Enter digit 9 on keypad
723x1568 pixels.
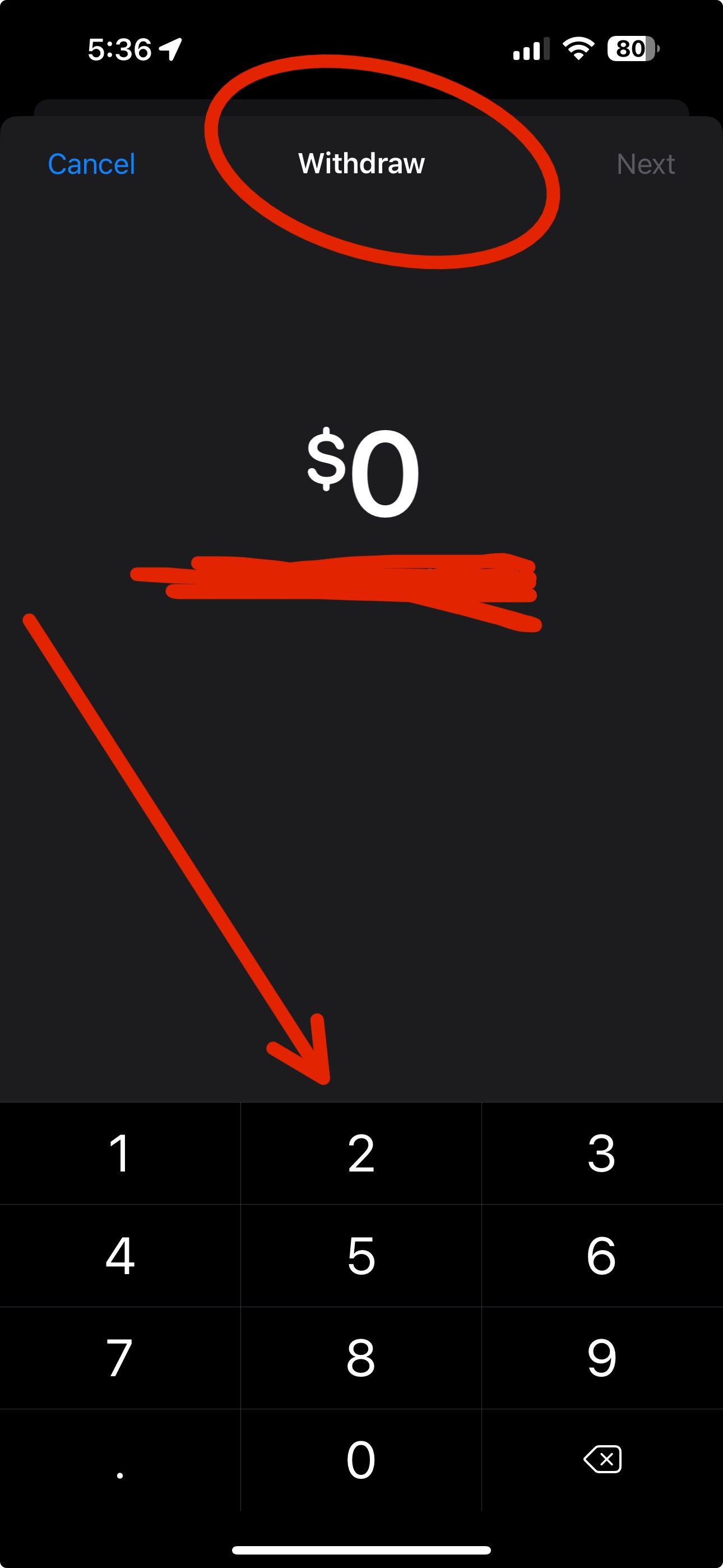[601, 1357]
